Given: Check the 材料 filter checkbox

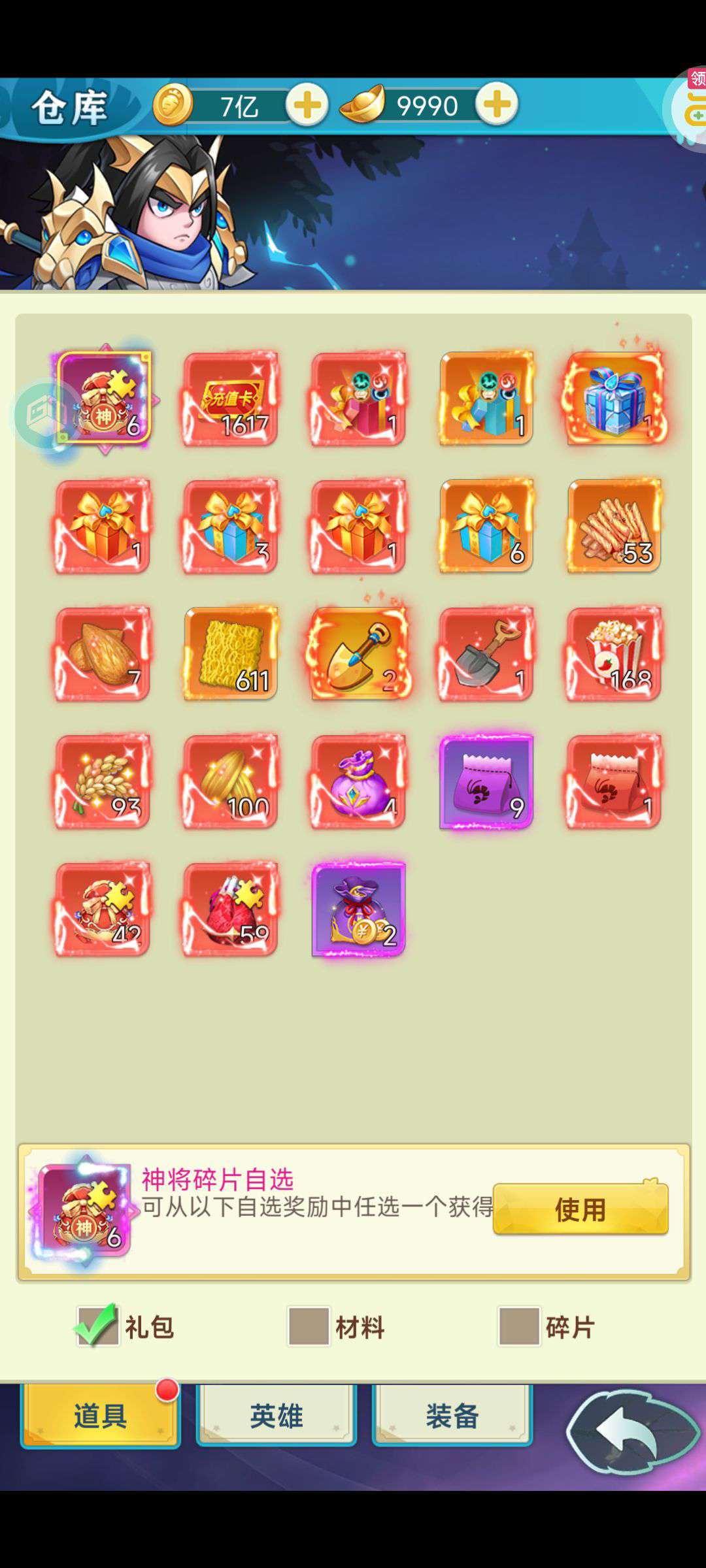Looking at the screenshot, I should (309, 1326).
